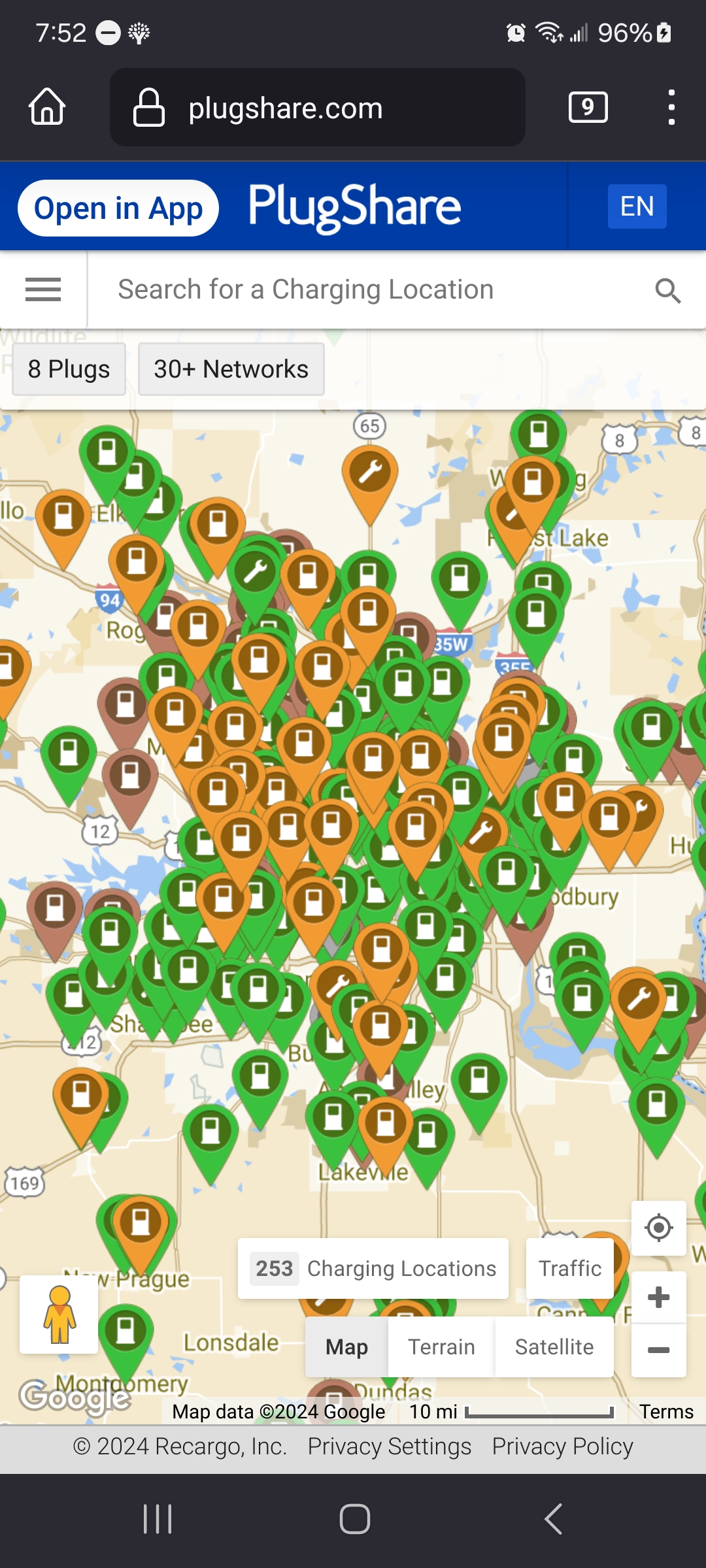Tap the Street View pegman

pos(59,1314)
